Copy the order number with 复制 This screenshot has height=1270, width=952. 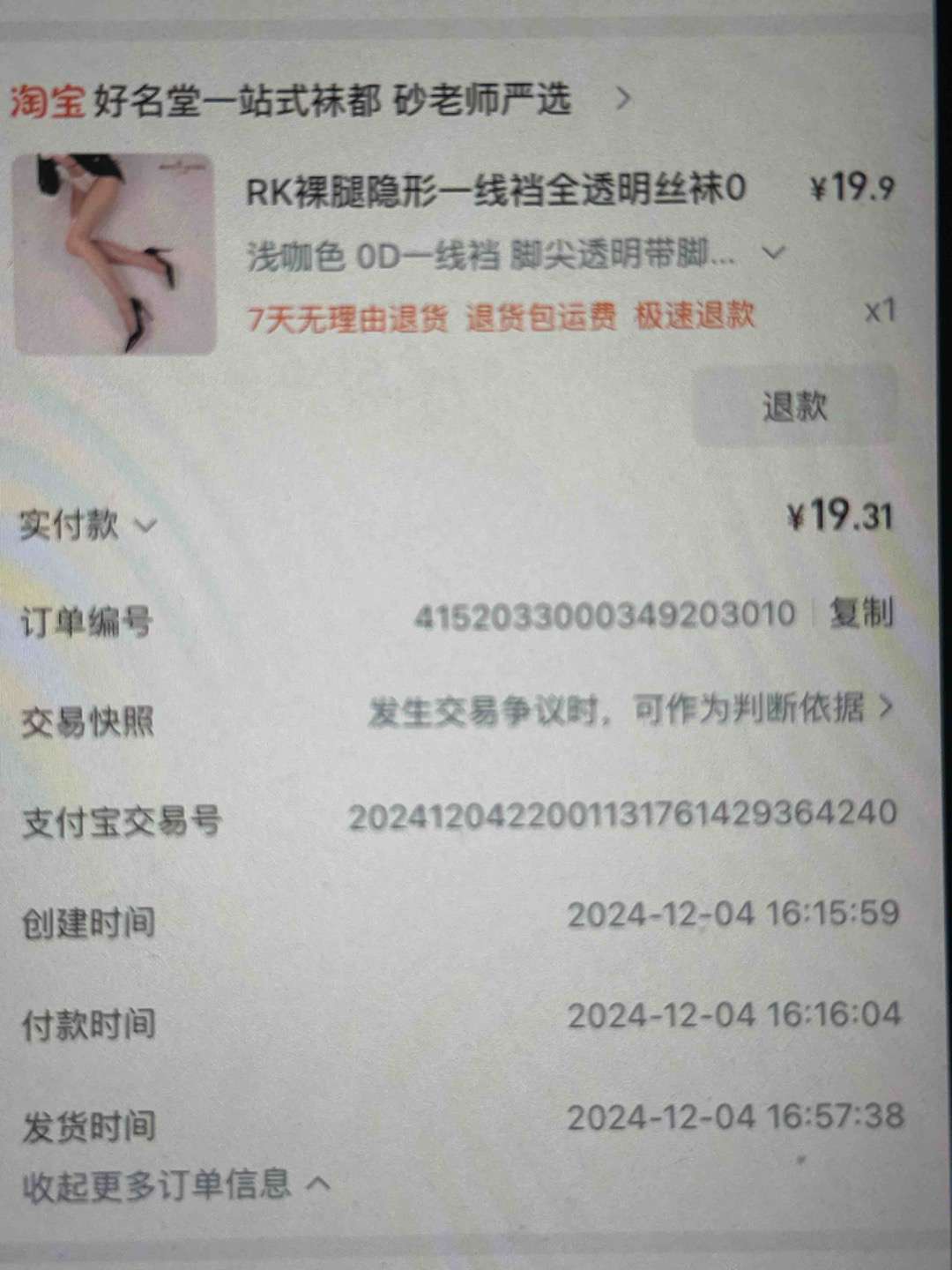[861, 614]
